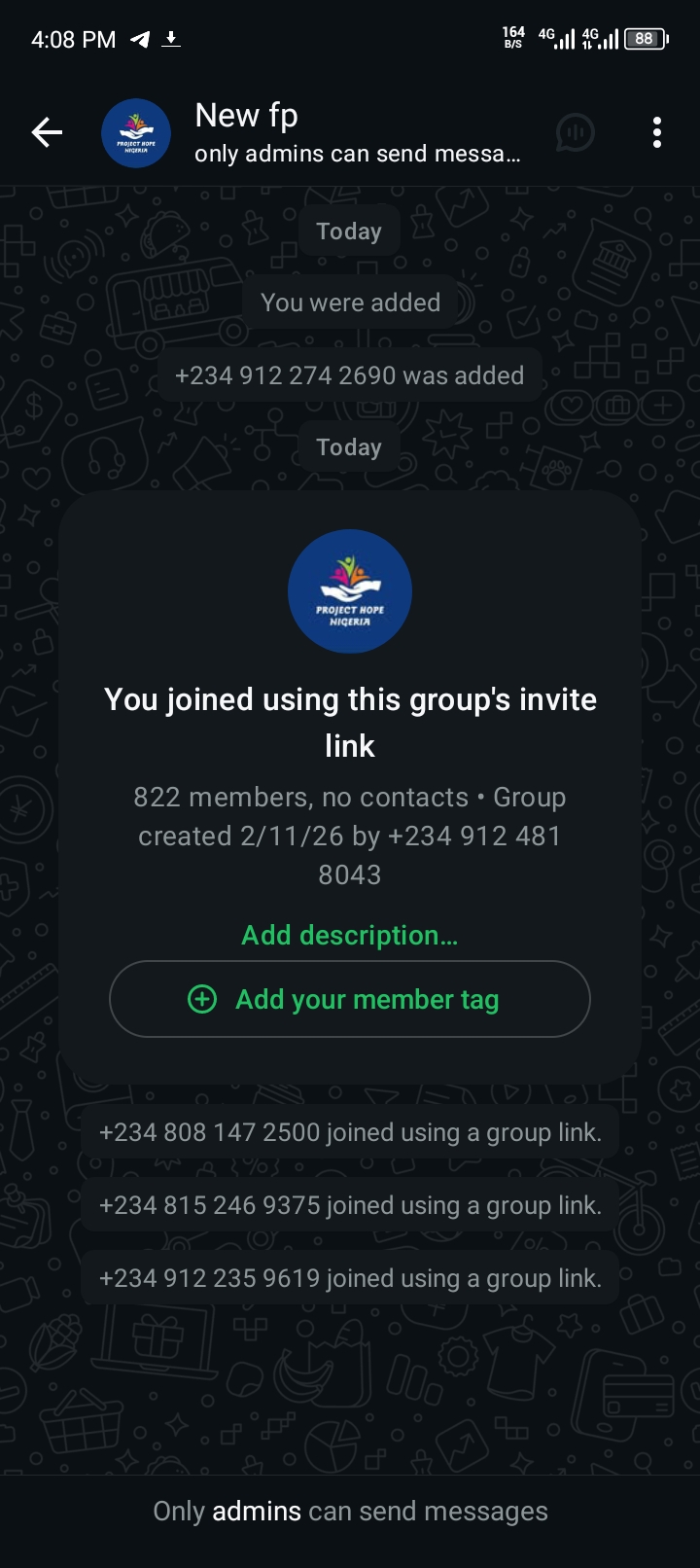Open the three-dot overflow menu
The image size is (700, 1568).
point(657,132)
